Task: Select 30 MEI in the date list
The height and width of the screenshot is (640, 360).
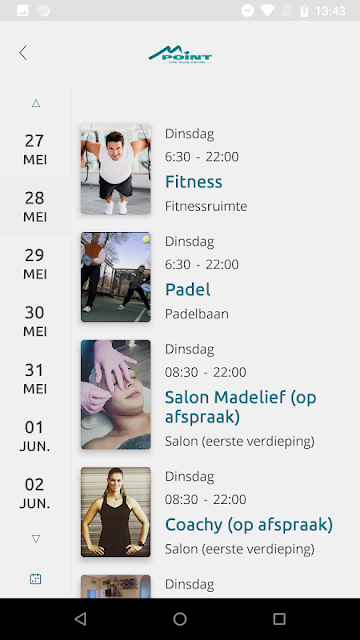Action: [35, 321]
